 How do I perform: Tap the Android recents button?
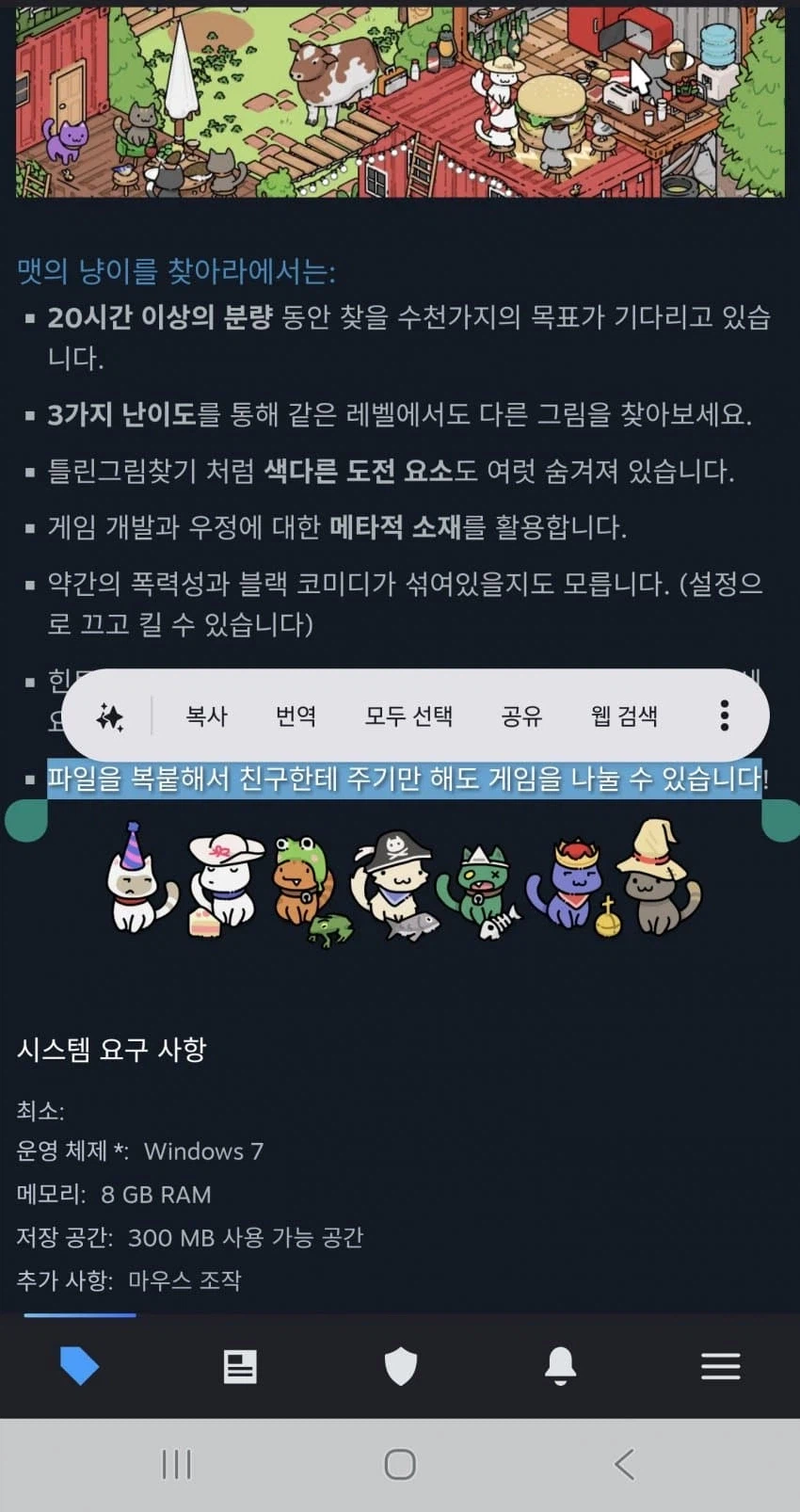[x=176, y=1464]
